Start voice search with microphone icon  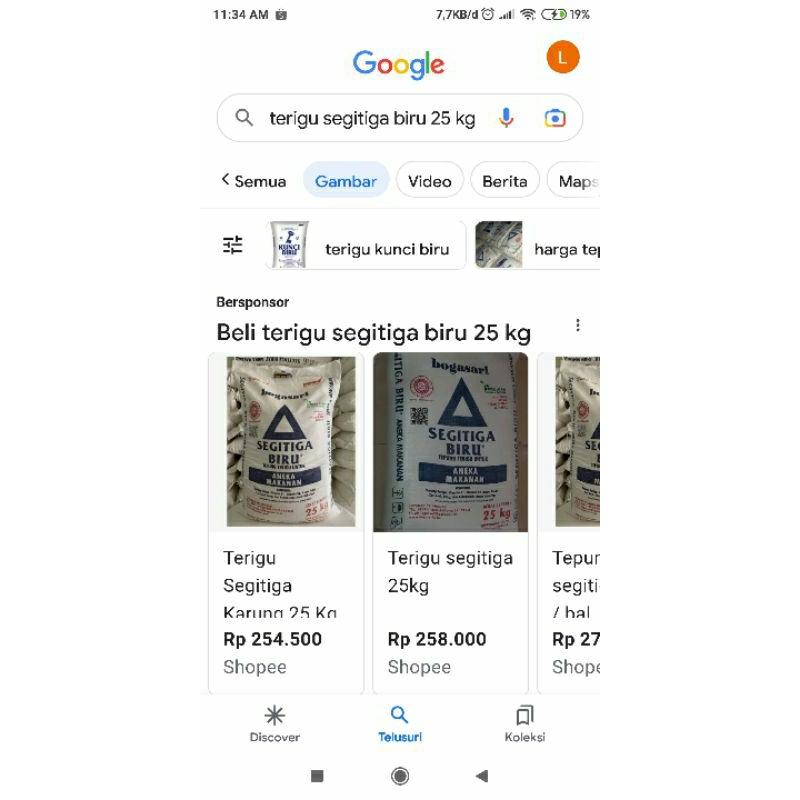coord(506,118)
